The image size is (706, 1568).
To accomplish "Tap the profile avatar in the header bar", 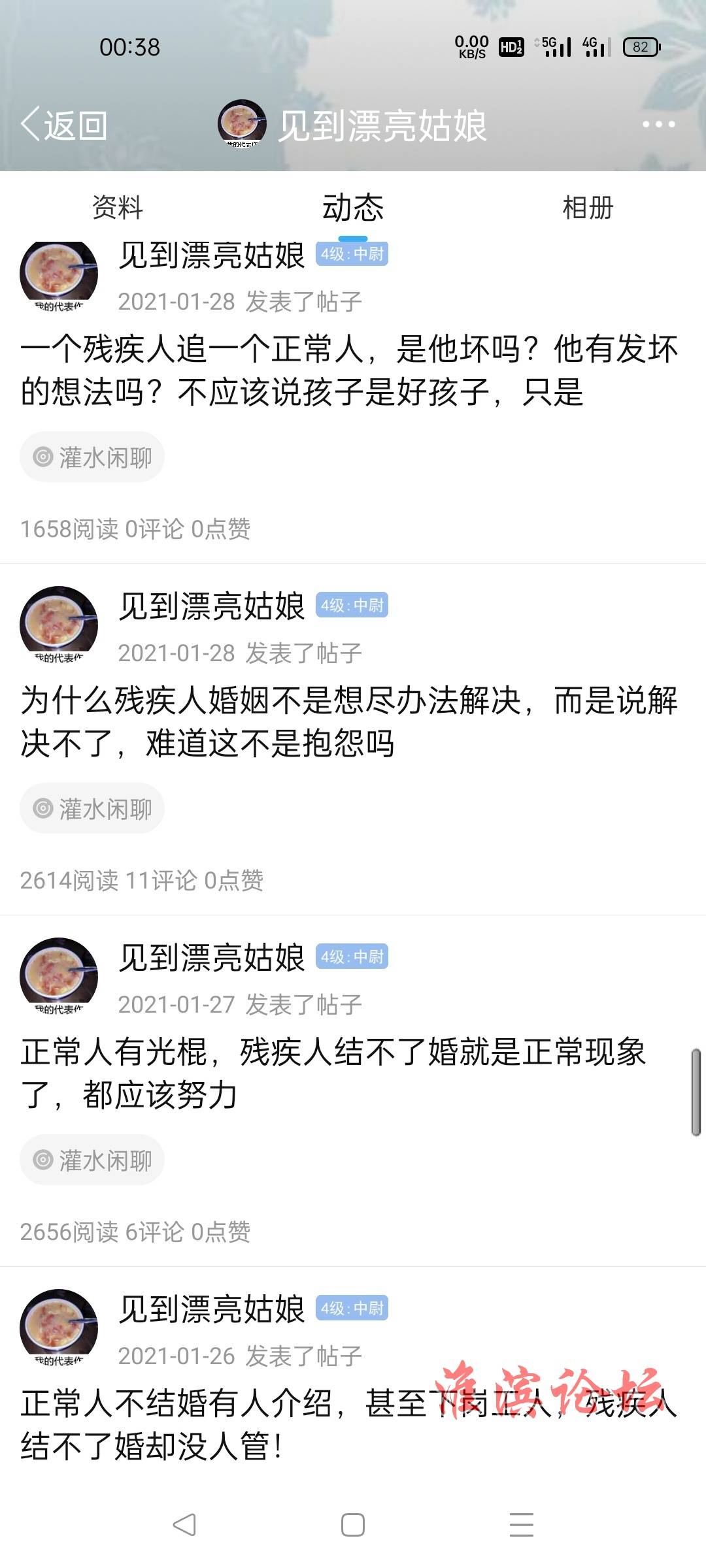I will [242, 123].
